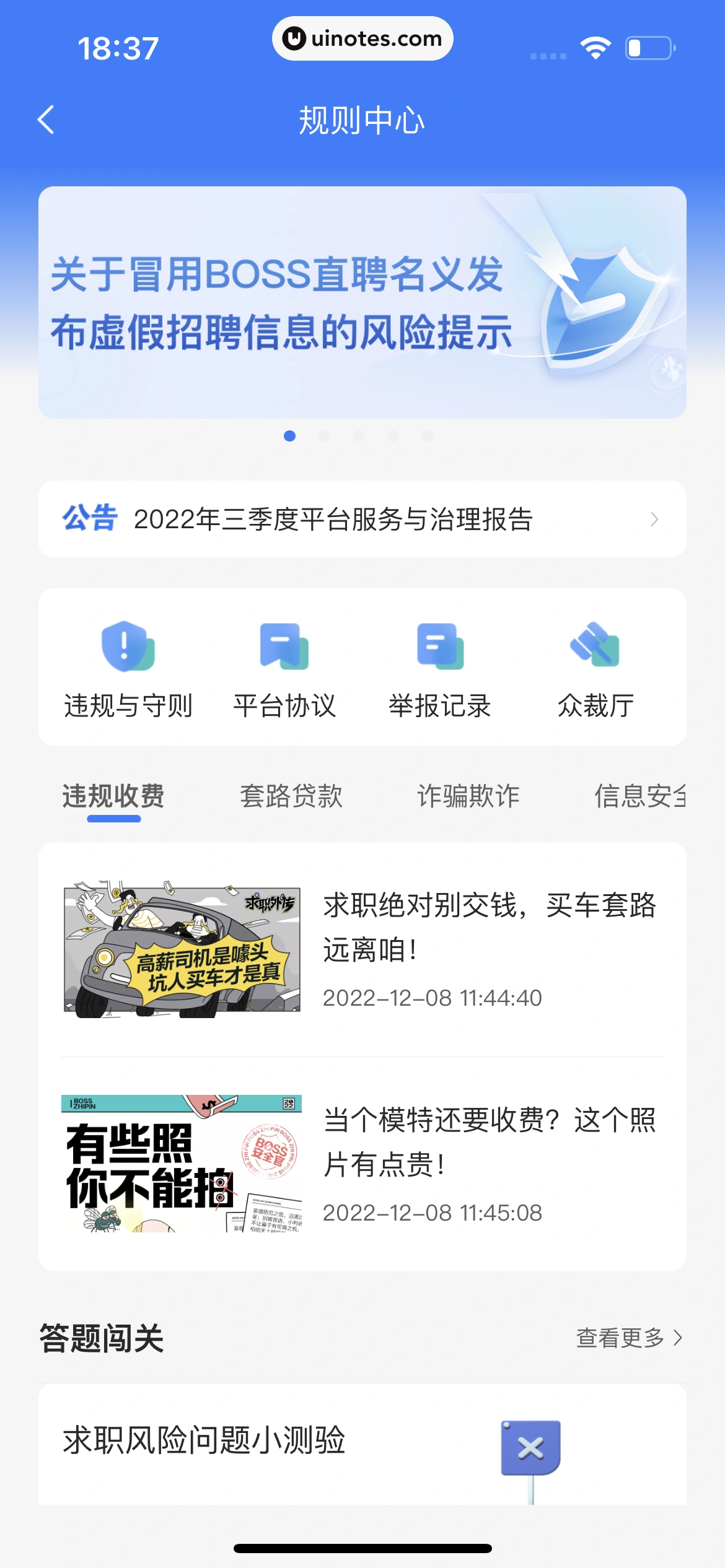Image resolution: width=725 pixels, height=1568 pixels.
Task: Tap the first highlighted carousel dot
Action: (289, 436)
